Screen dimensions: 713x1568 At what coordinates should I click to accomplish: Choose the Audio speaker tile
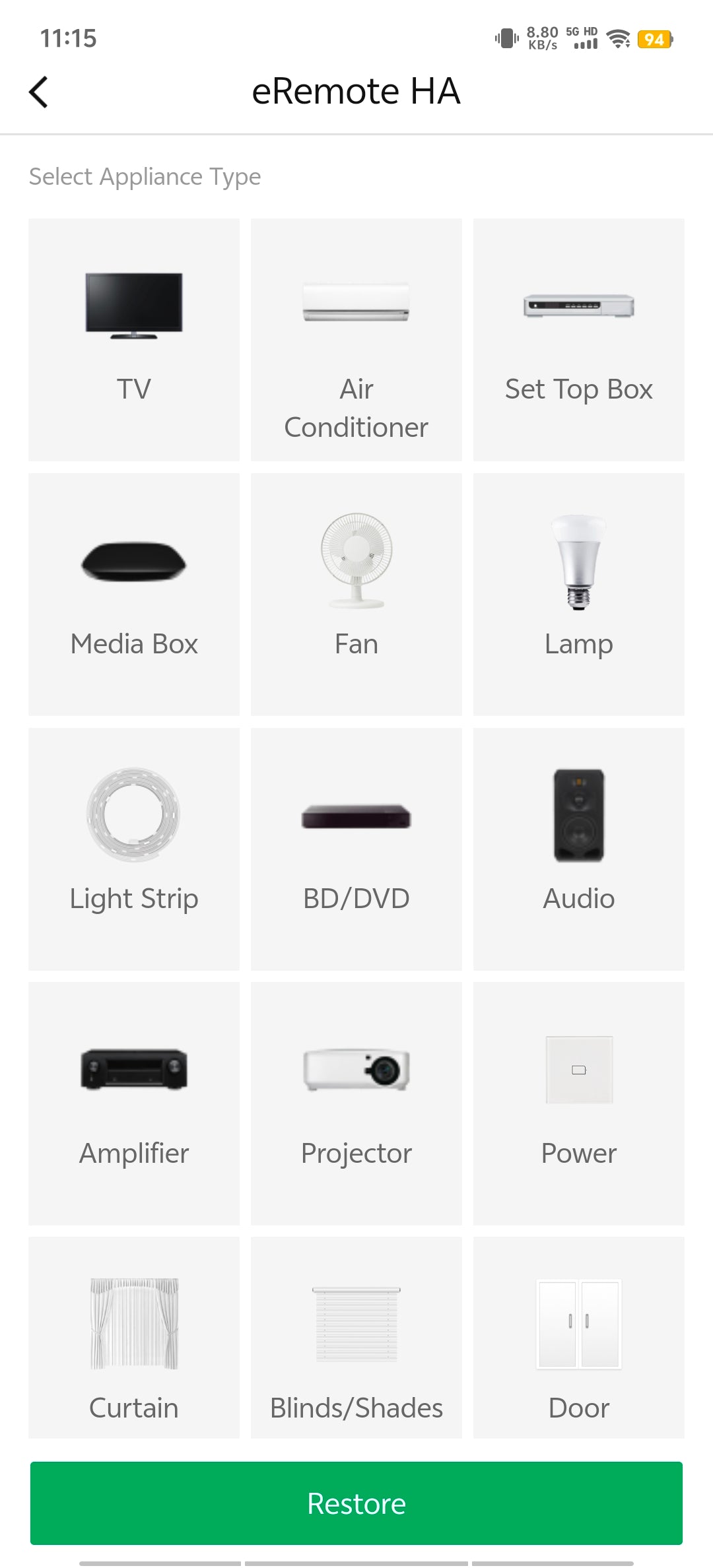coord(578,849)
